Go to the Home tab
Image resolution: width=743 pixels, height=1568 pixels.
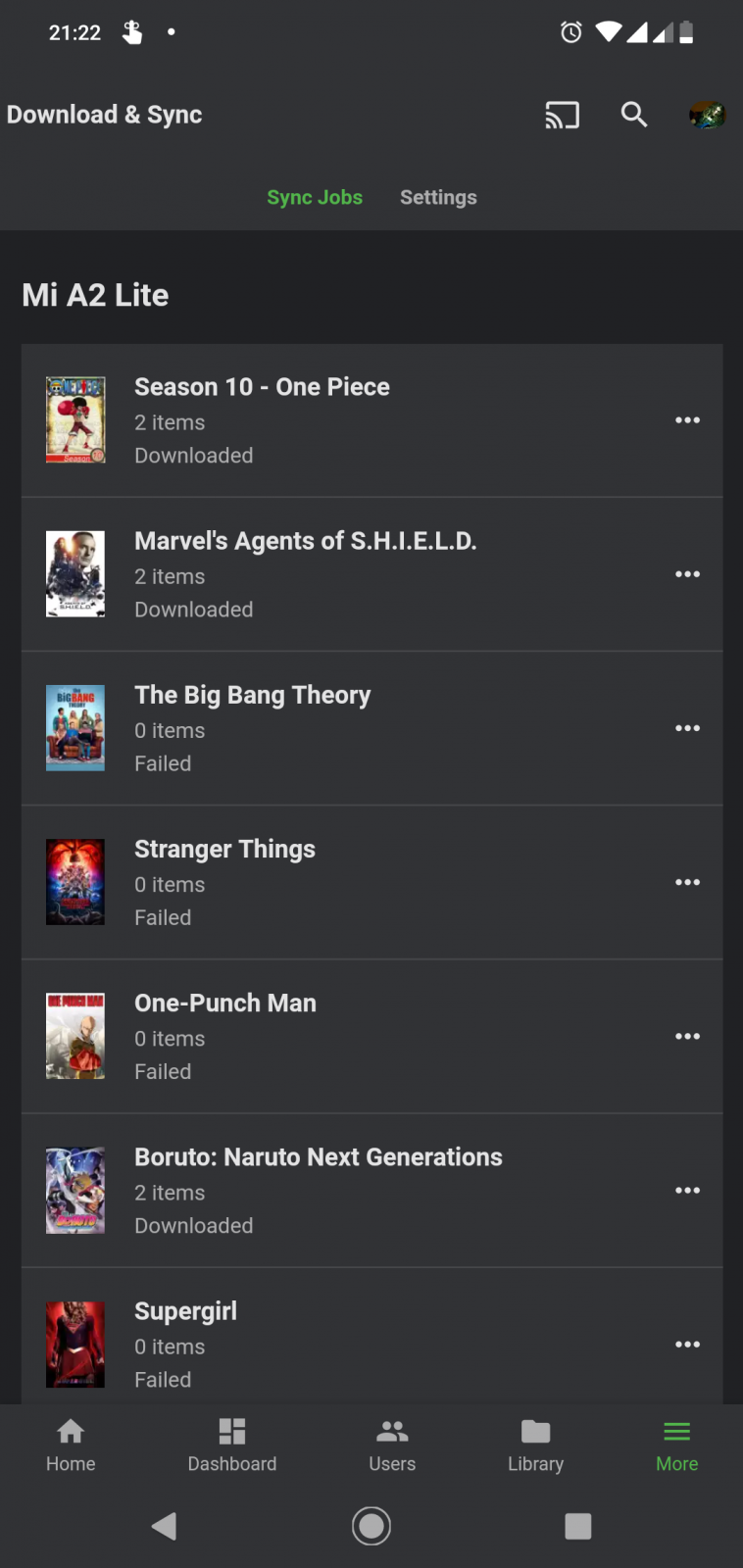[x=71, y=1445]
